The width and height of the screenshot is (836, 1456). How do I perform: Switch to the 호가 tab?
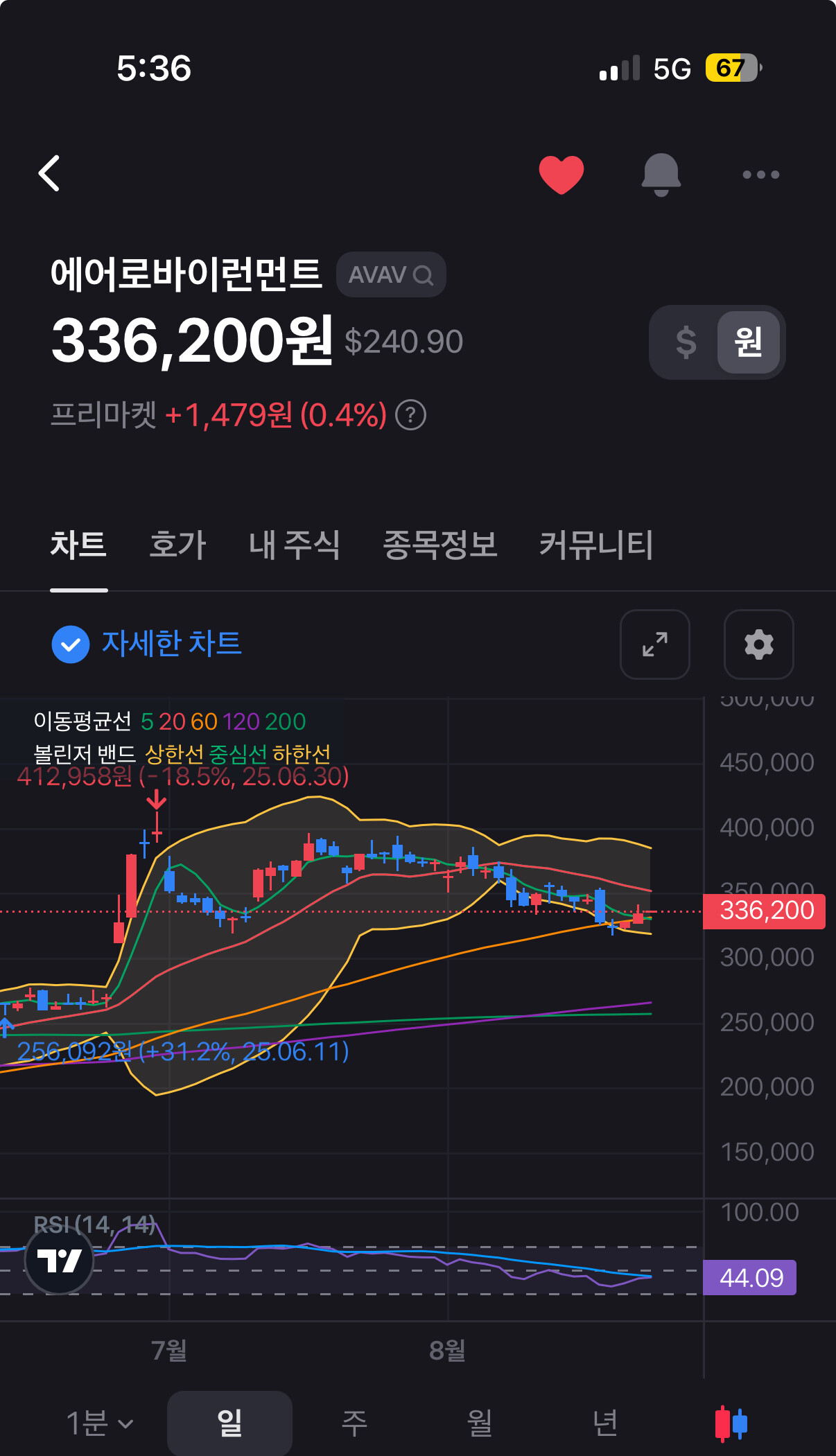tap(177, 545)
